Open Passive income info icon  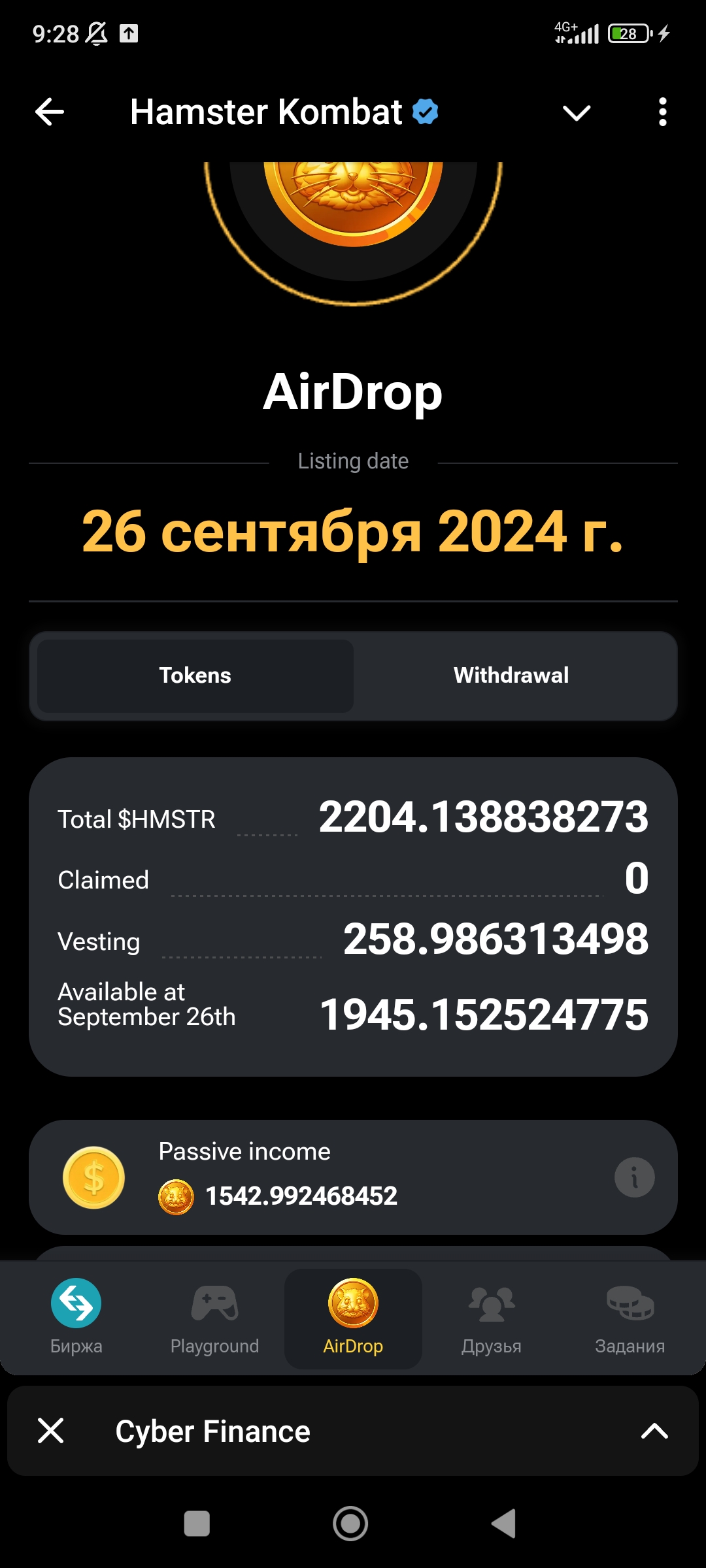point(633,1177)
